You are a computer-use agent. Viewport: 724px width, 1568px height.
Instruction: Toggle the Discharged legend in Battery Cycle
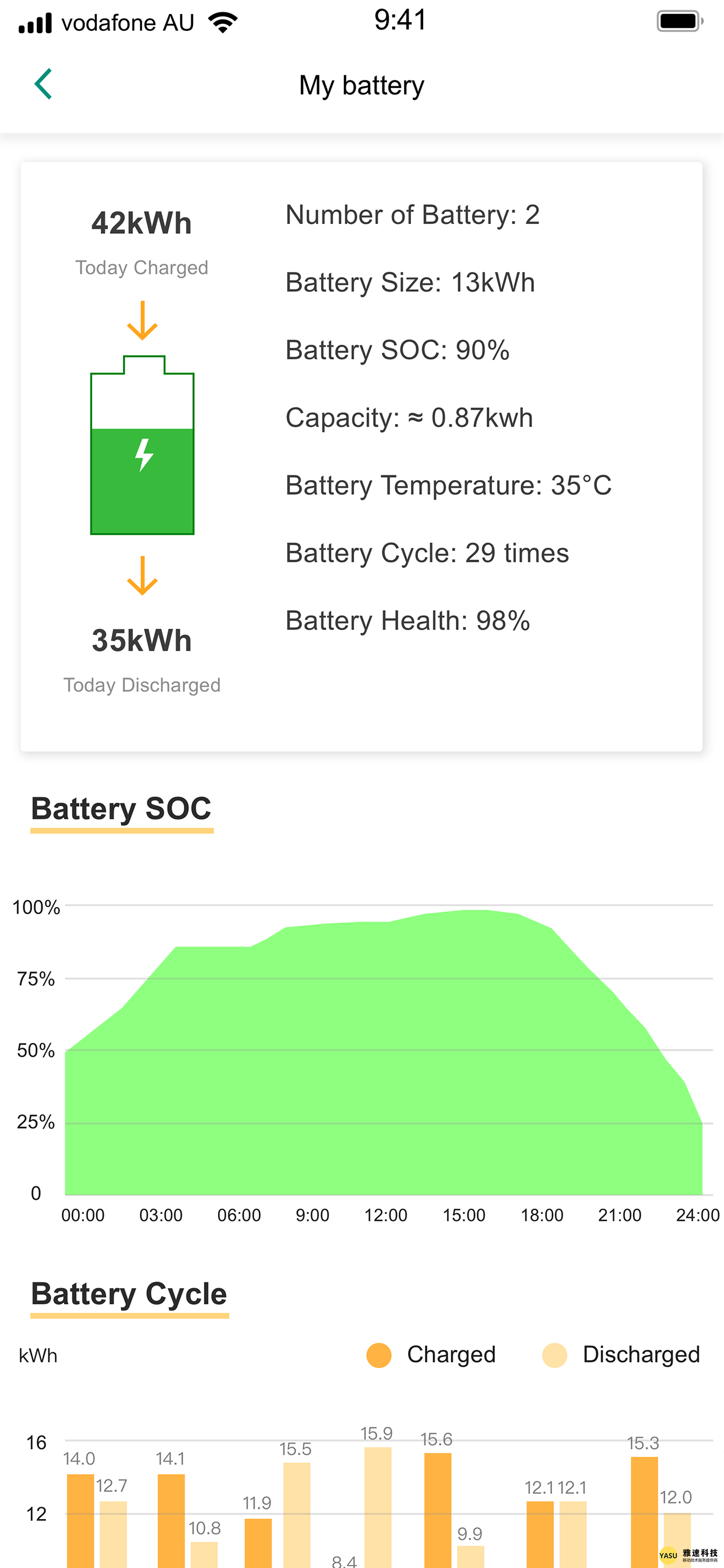pos(641,1355)
